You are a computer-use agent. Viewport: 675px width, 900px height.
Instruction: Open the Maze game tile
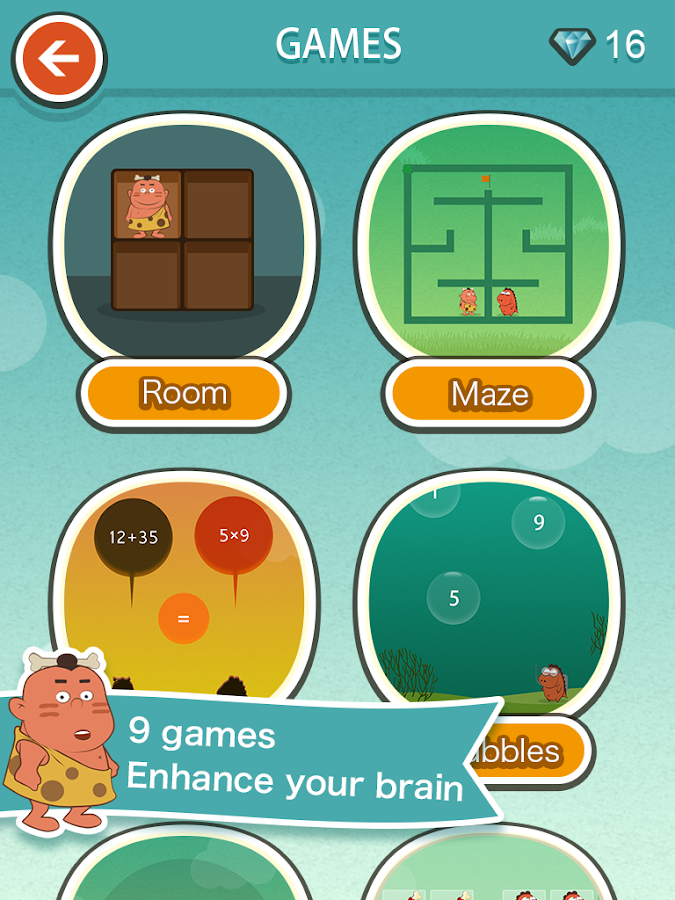(x=488, y=240)
